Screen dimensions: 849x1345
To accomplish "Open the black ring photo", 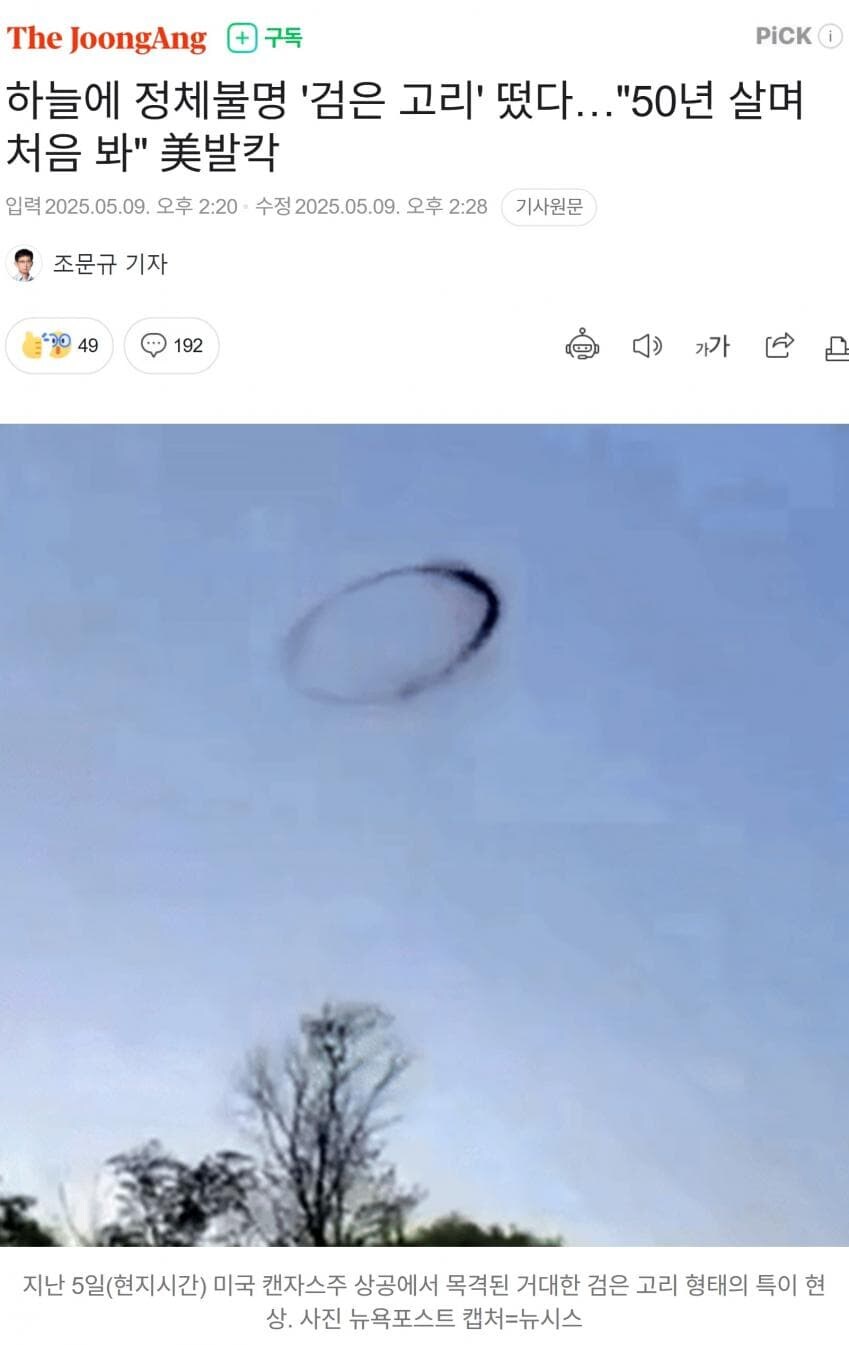I will (424, 835).
